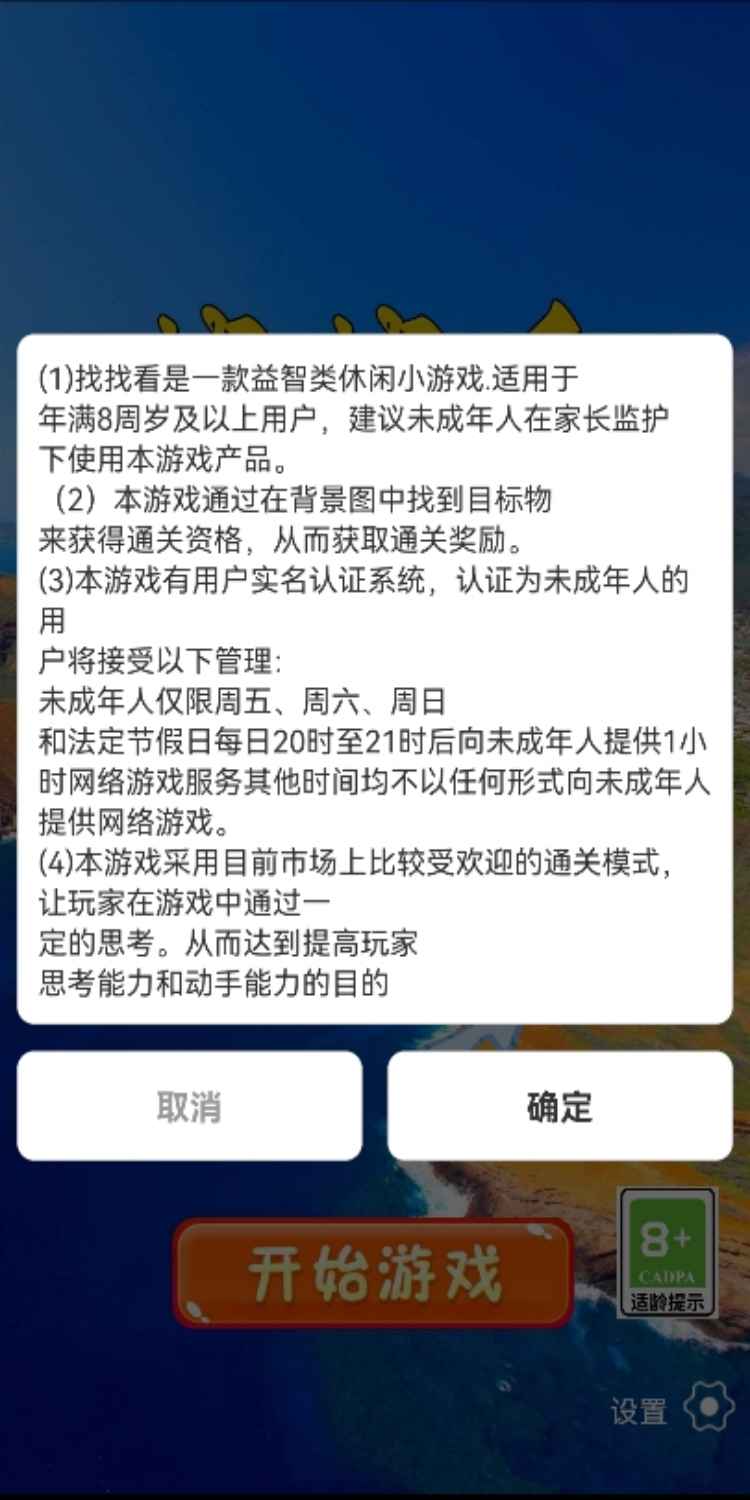The width and height of the screenshot is (750, 1500).
Task: Start the game with 开始游戏
Action: tap(374, 1273)
